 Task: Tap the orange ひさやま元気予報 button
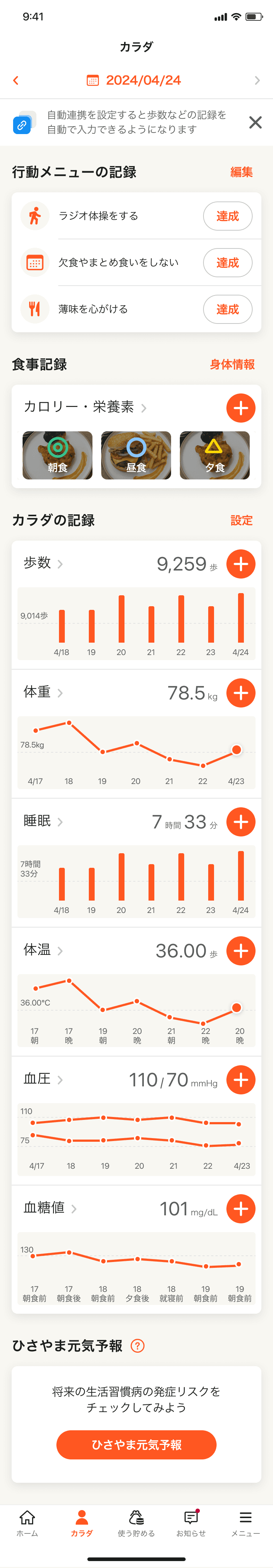pyautogui.click(x=136, y=1444)
